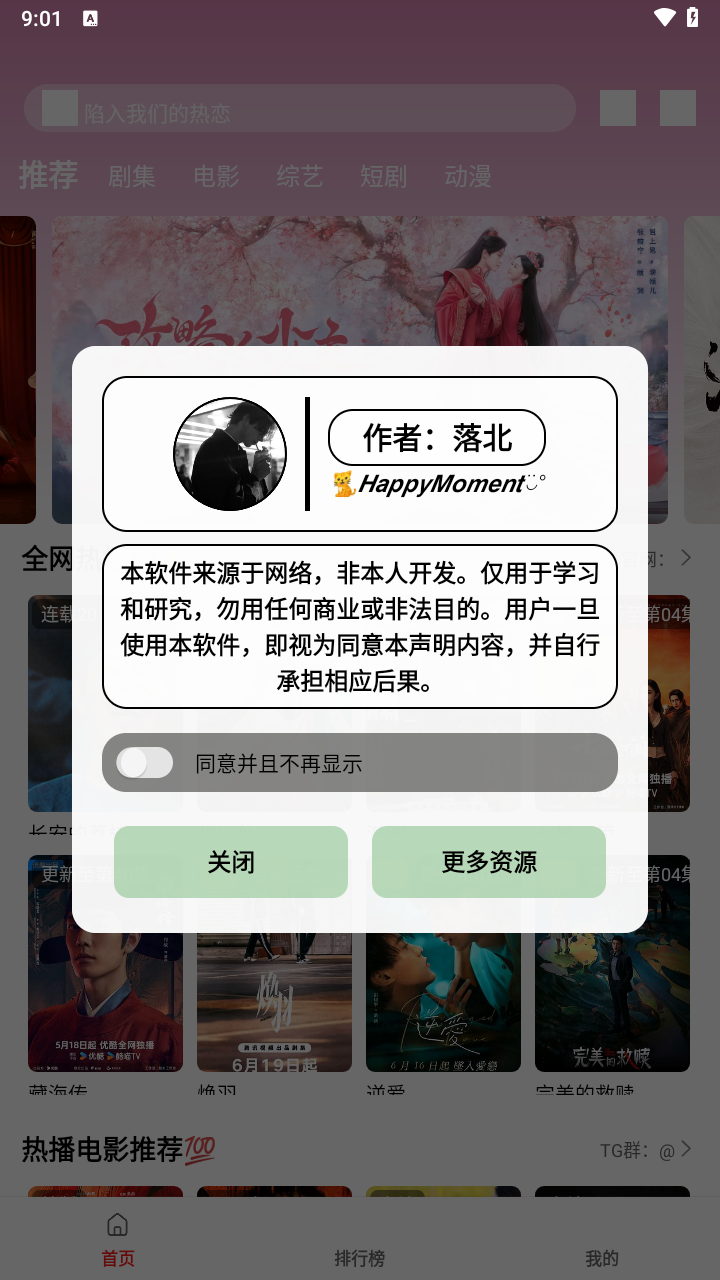This screenshot has height=1280, width=720.
Task: Open the 排行榜 section in bottom navigation
Action: [360, 1258]
